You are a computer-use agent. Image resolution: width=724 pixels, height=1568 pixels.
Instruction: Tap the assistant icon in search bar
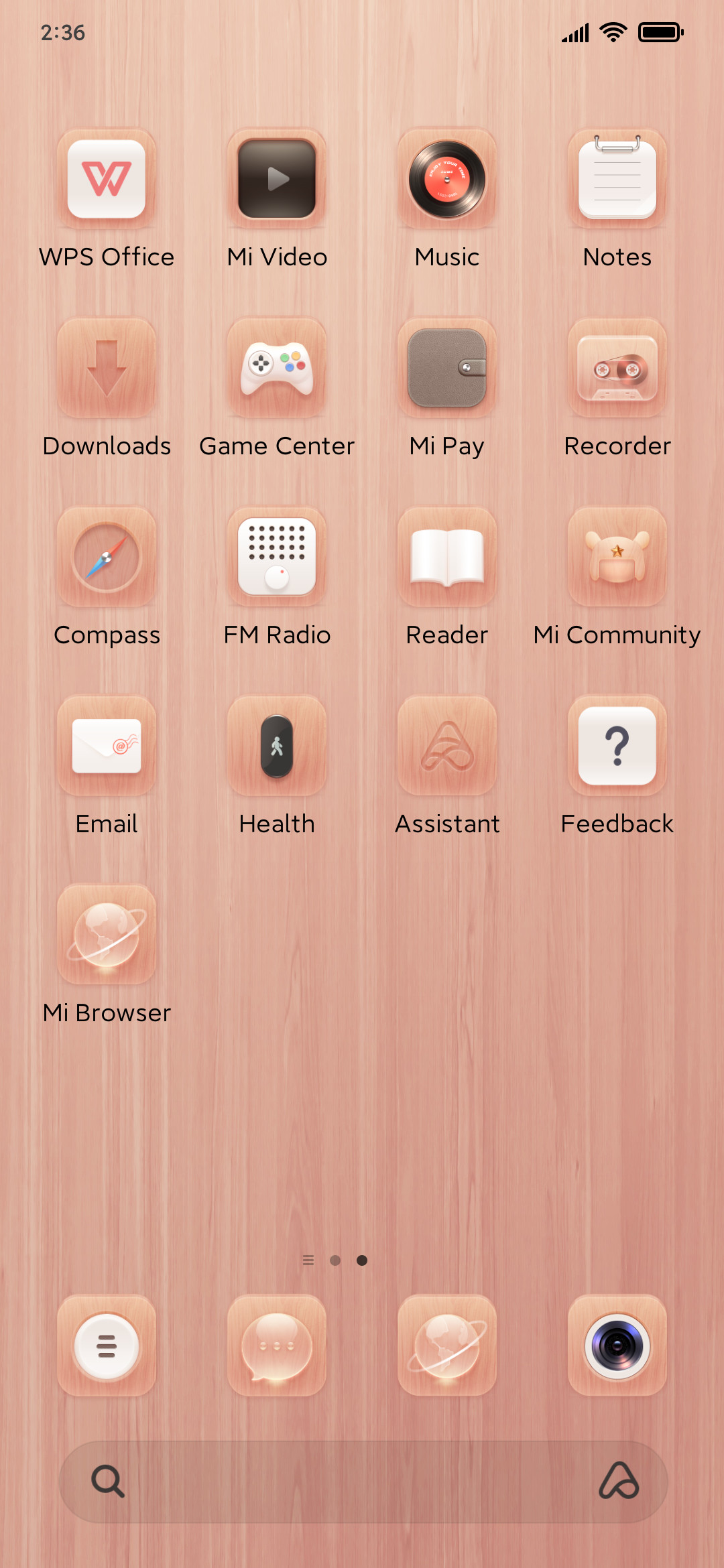619,1481
